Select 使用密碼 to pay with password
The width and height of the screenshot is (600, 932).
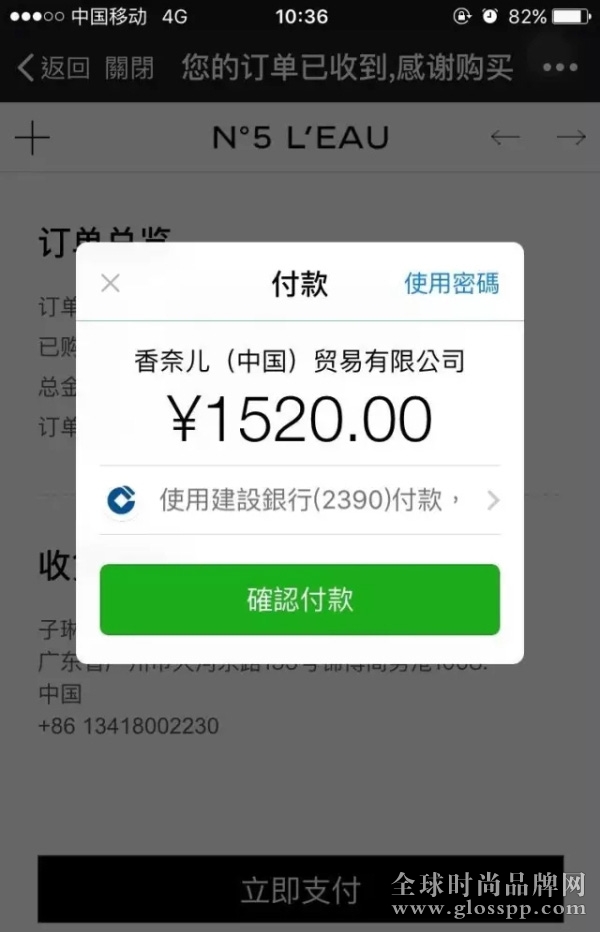point(451,283)
